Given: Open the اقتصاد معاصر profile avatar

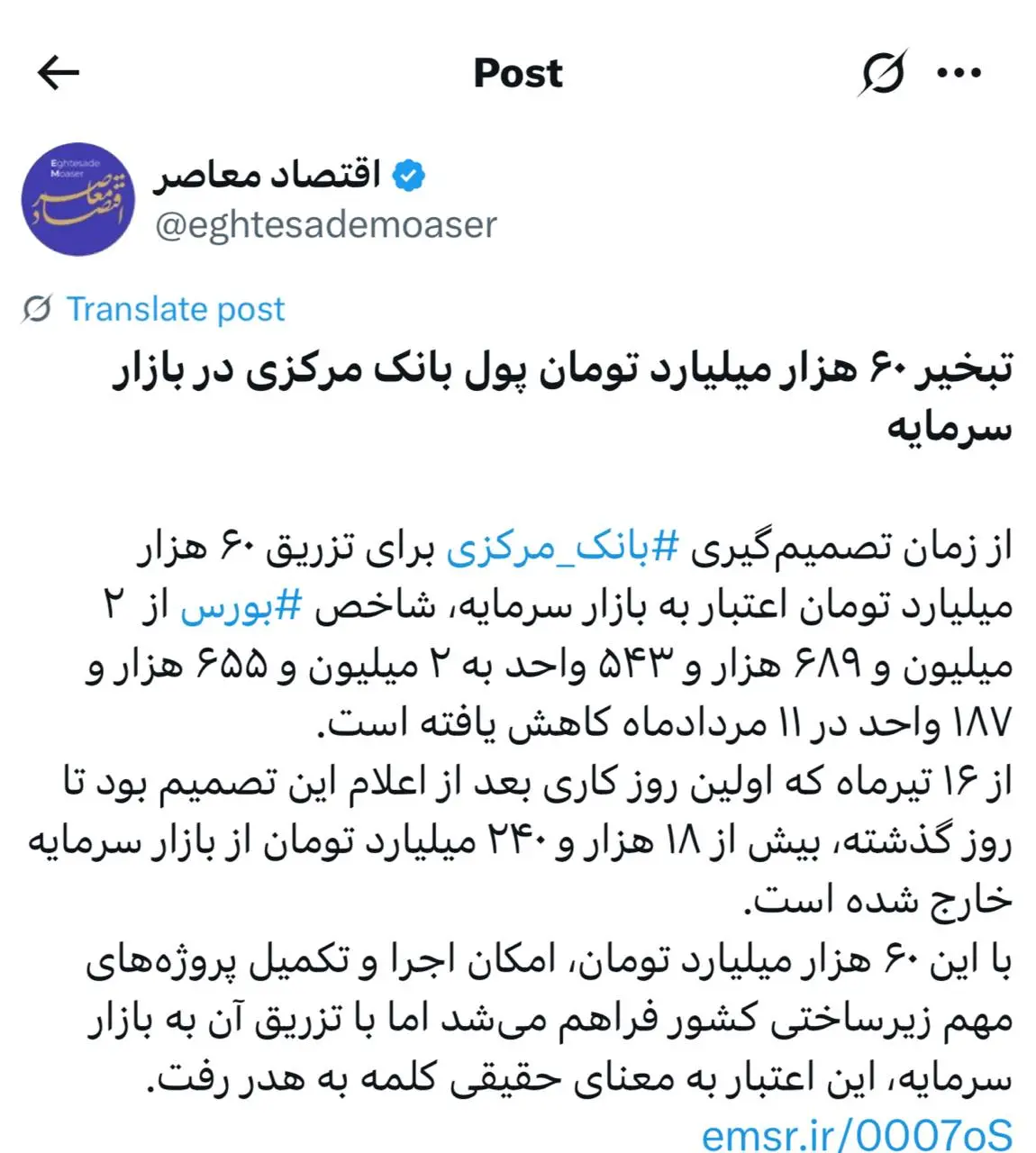Looking at the screenshot, I should pos(77,199).
